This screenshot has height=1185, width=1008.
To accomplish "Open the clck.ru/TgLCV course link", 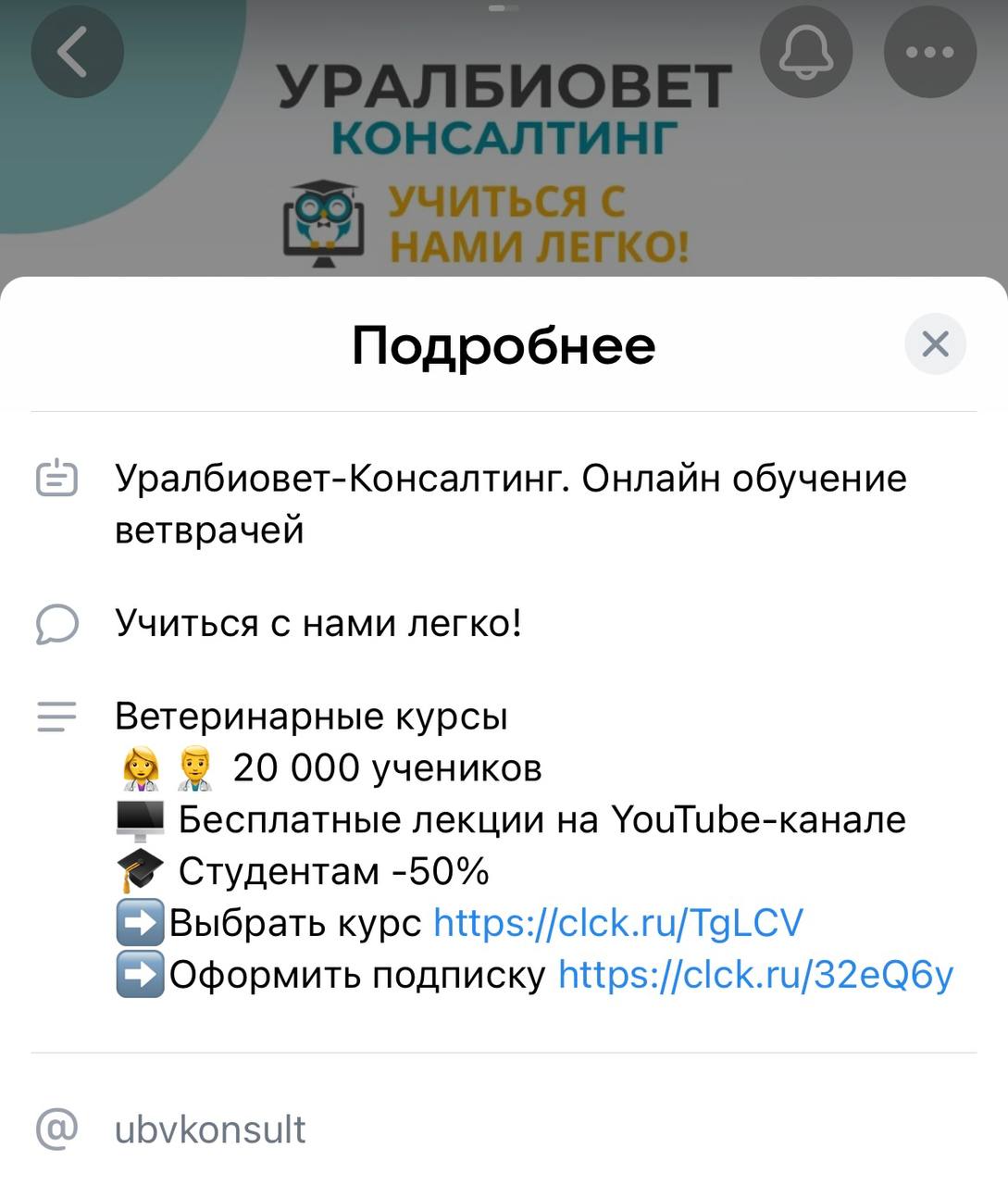I will pos(617,923).
